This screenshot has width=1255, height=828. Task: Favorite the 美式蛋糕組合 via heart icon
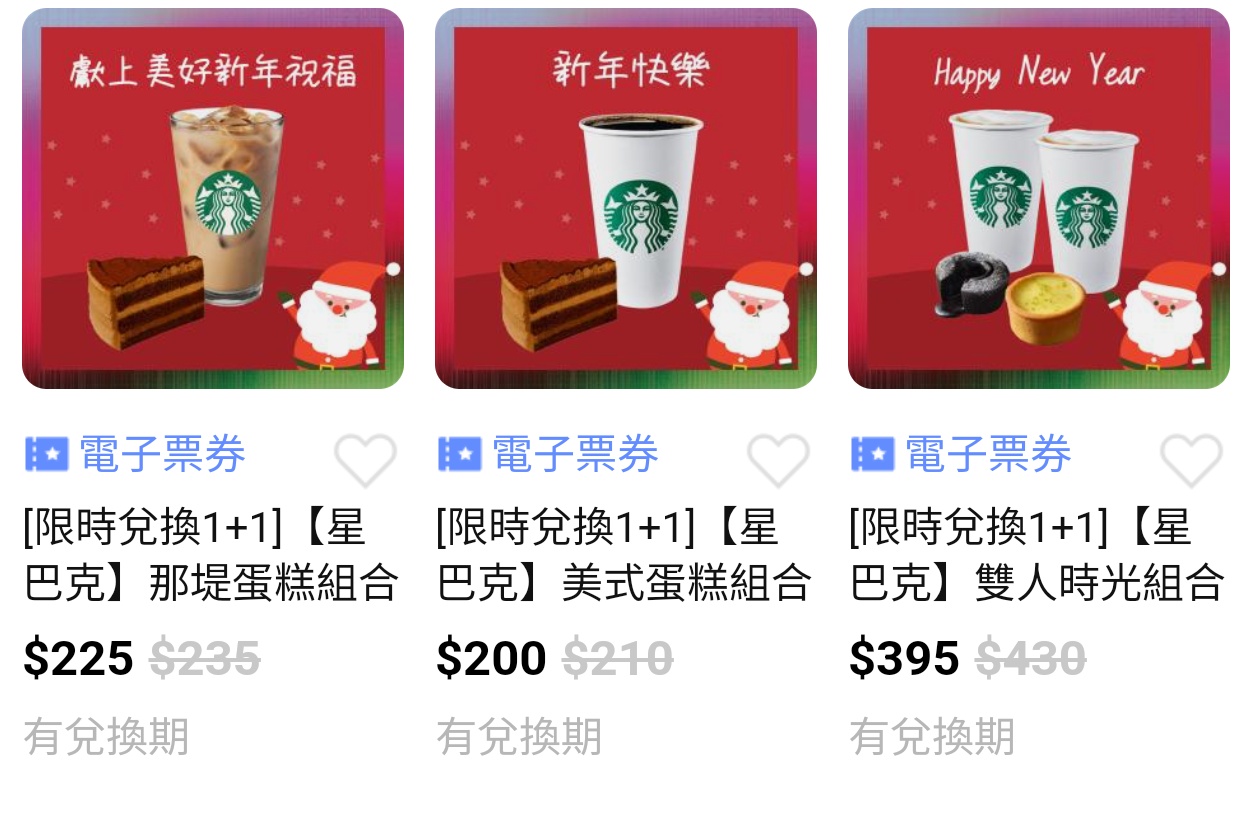pos(778,459)
